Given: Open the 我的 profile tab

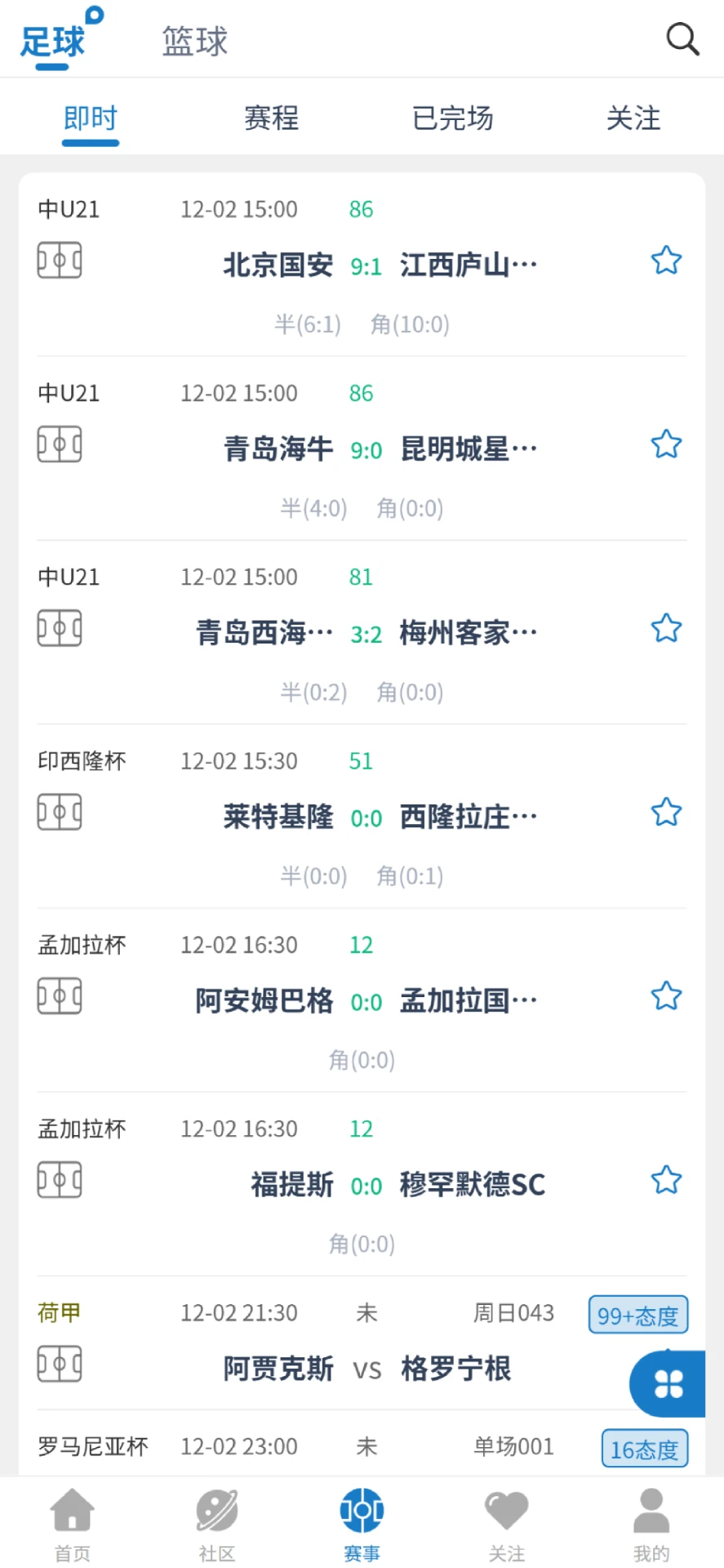Looking at the screenshot, I should point(651,1524).
